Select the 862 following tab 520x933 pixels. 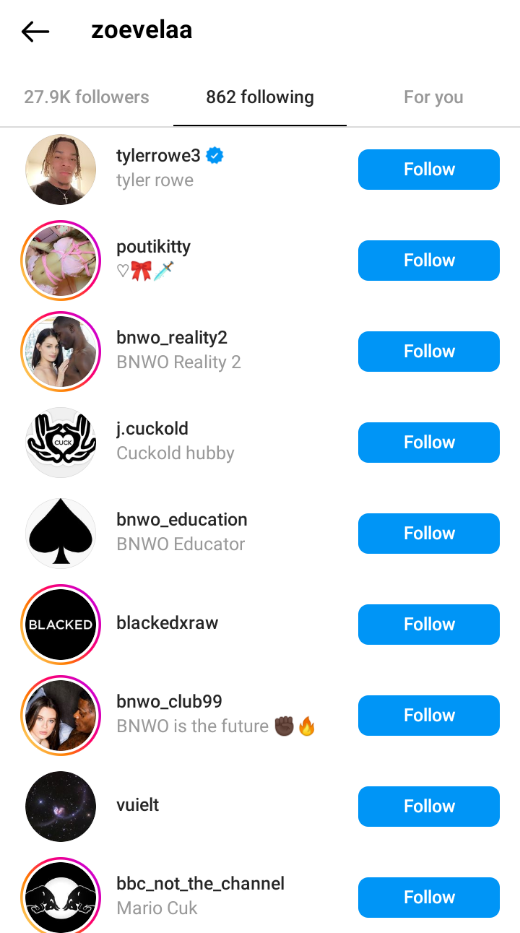[260, 97]
